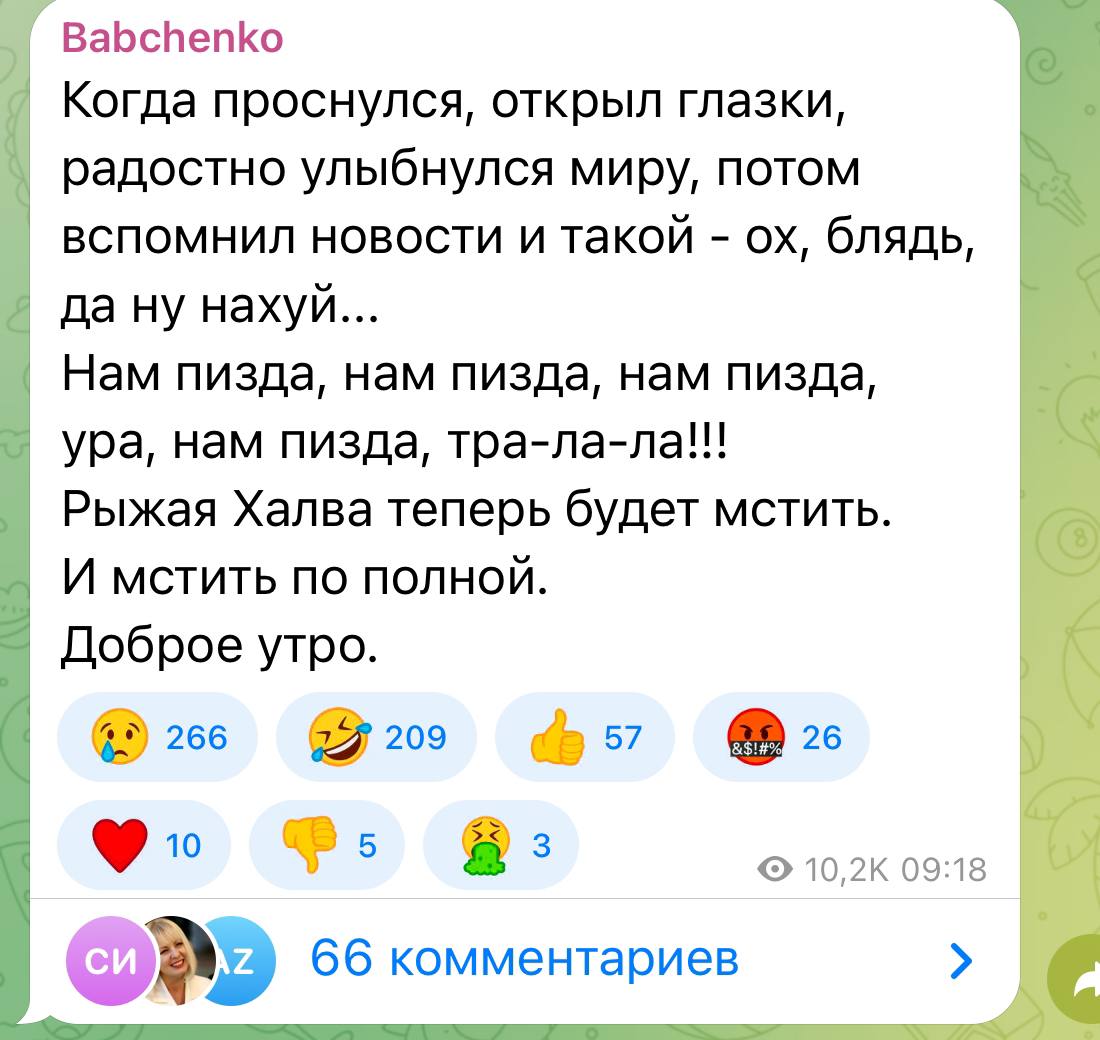
Task: Select the cursing face reaction with 26
Action: (781, 738)
